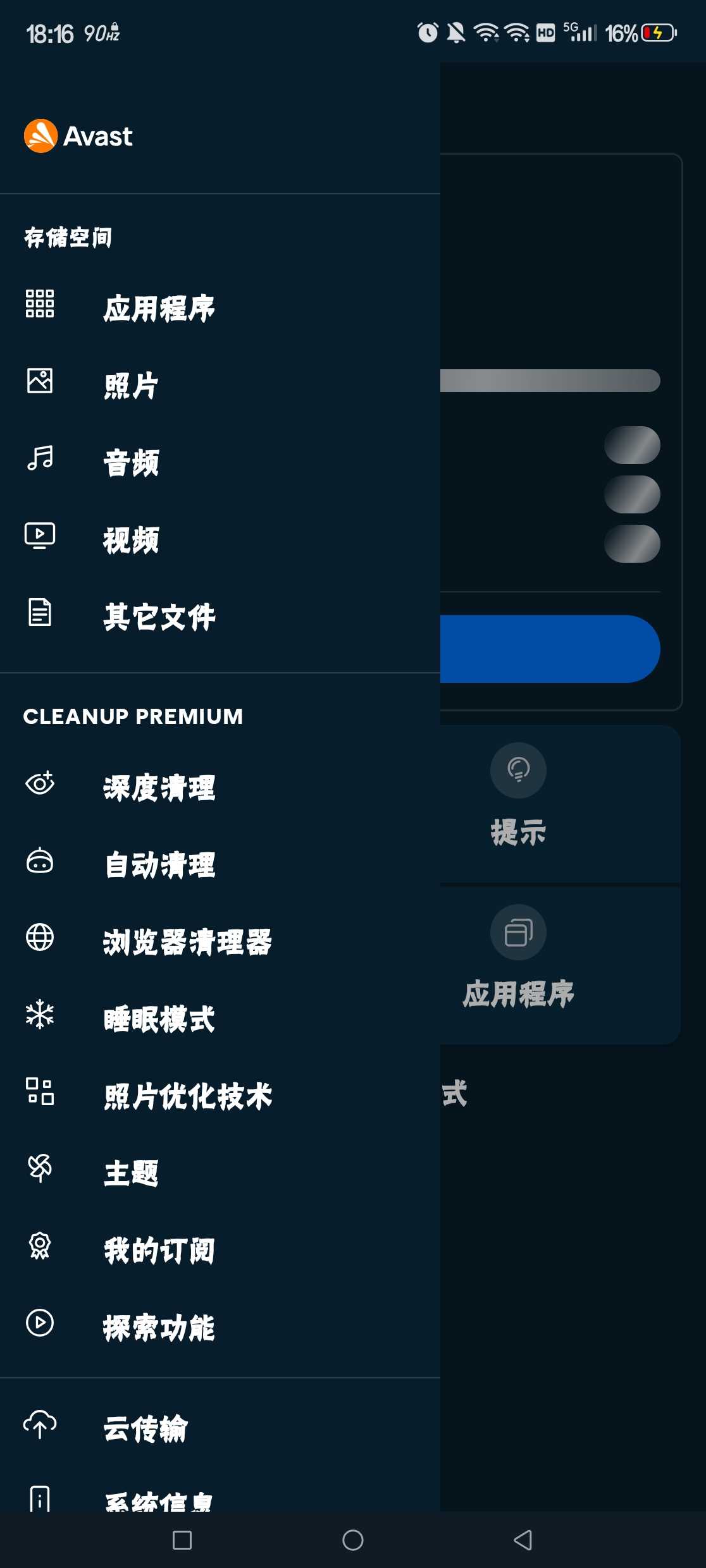Open 自动清理 option
706x1568 pixels.
pyautogui.click(x=158, y=865)
